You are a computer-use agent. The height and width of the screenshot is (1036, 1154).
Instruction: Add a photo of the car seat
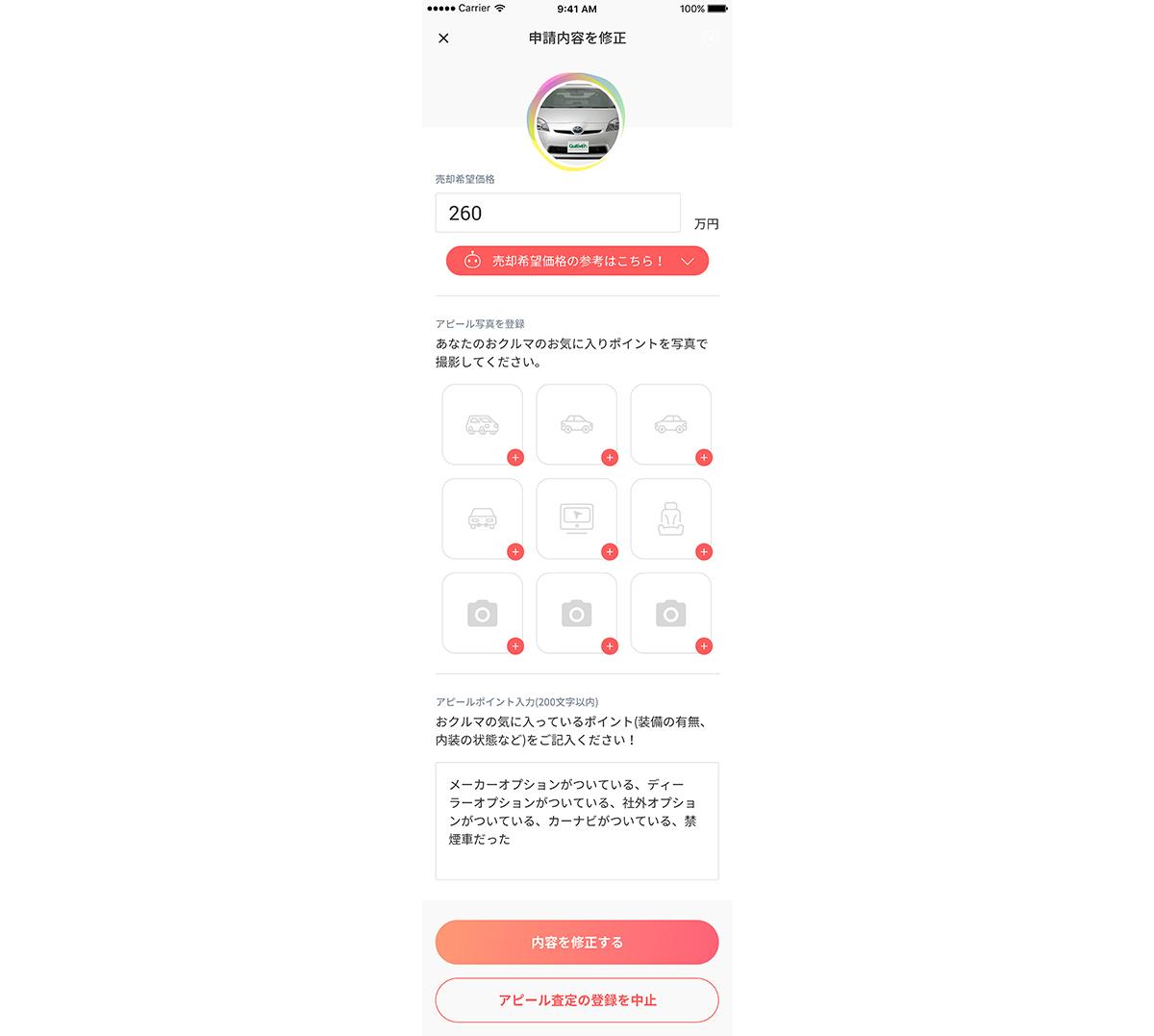point(671,518)
